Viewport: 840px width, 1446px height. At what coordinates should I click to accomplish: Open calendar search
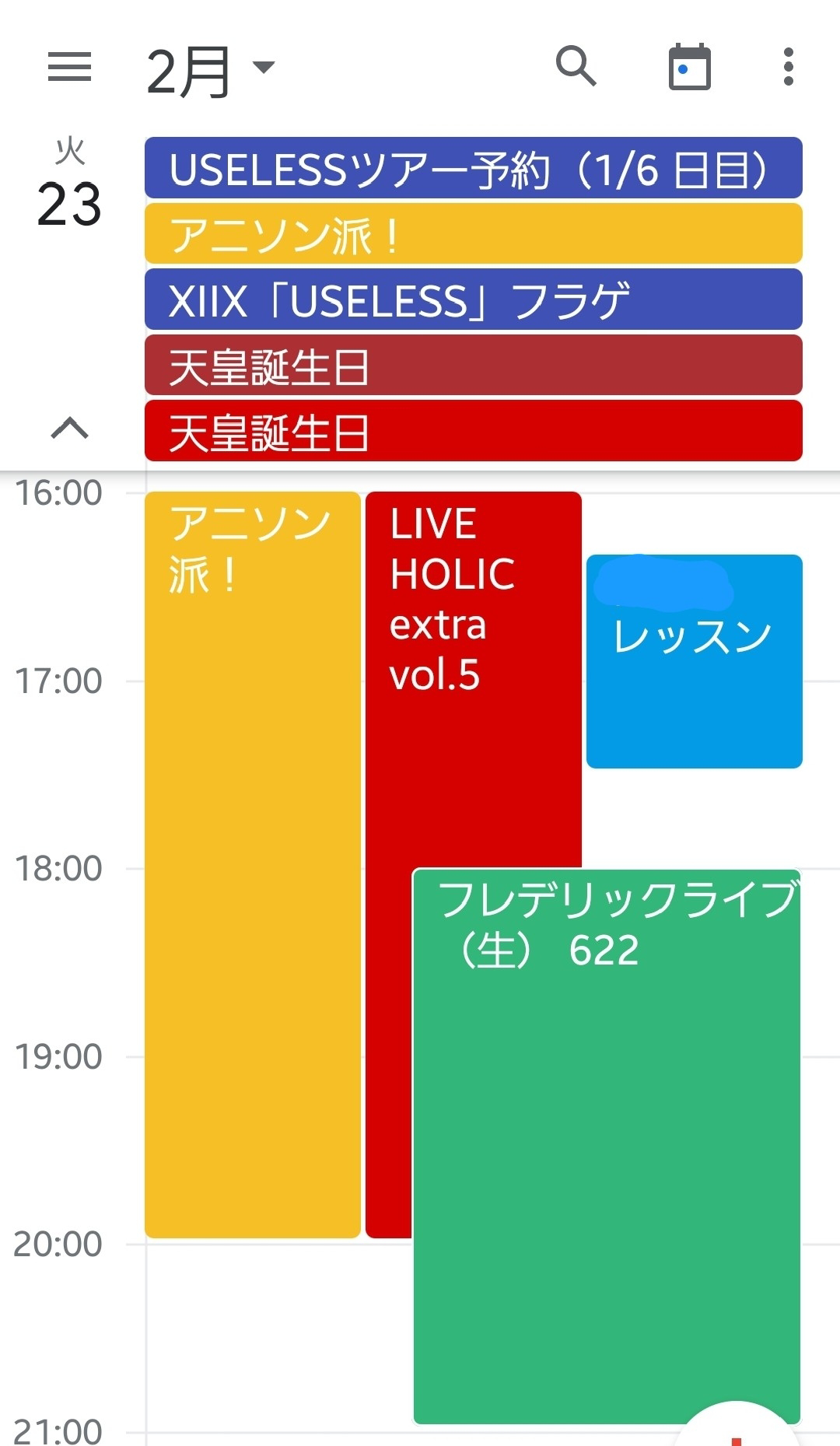pos(576,66)
